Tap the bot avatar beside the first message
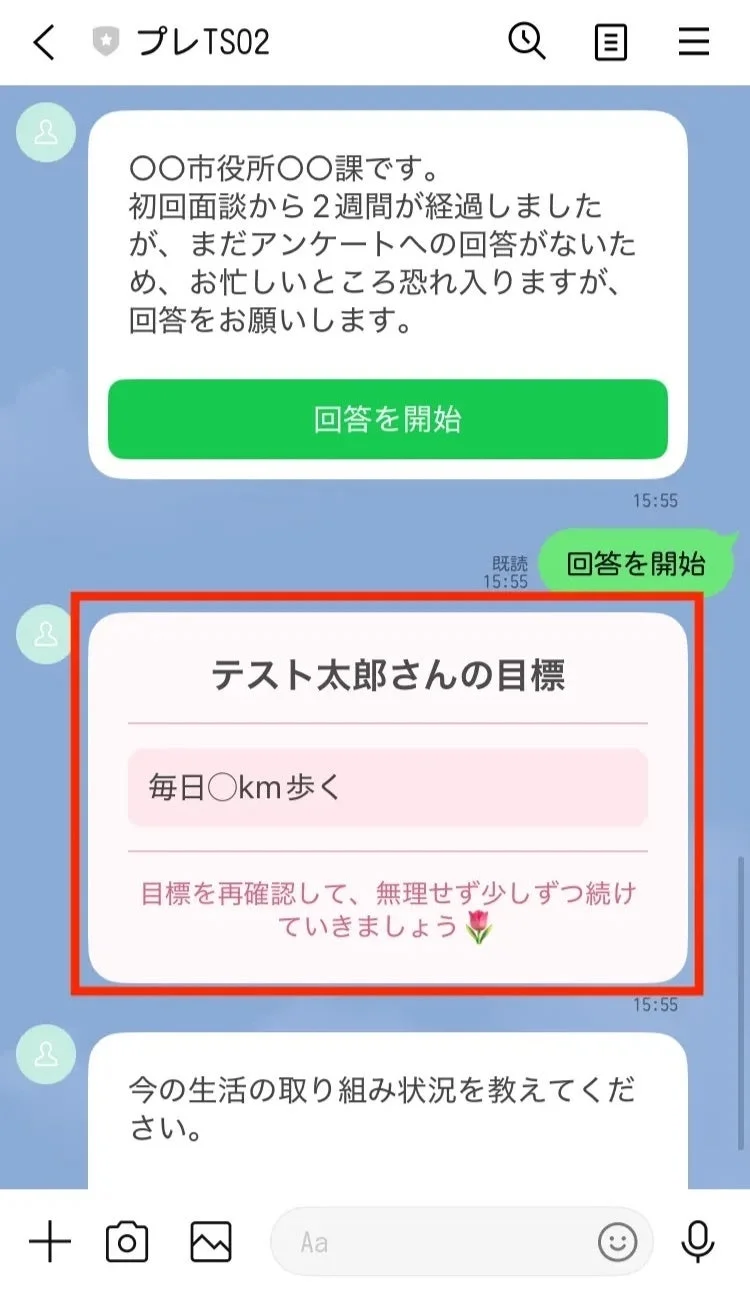 [x=45, y=133]
